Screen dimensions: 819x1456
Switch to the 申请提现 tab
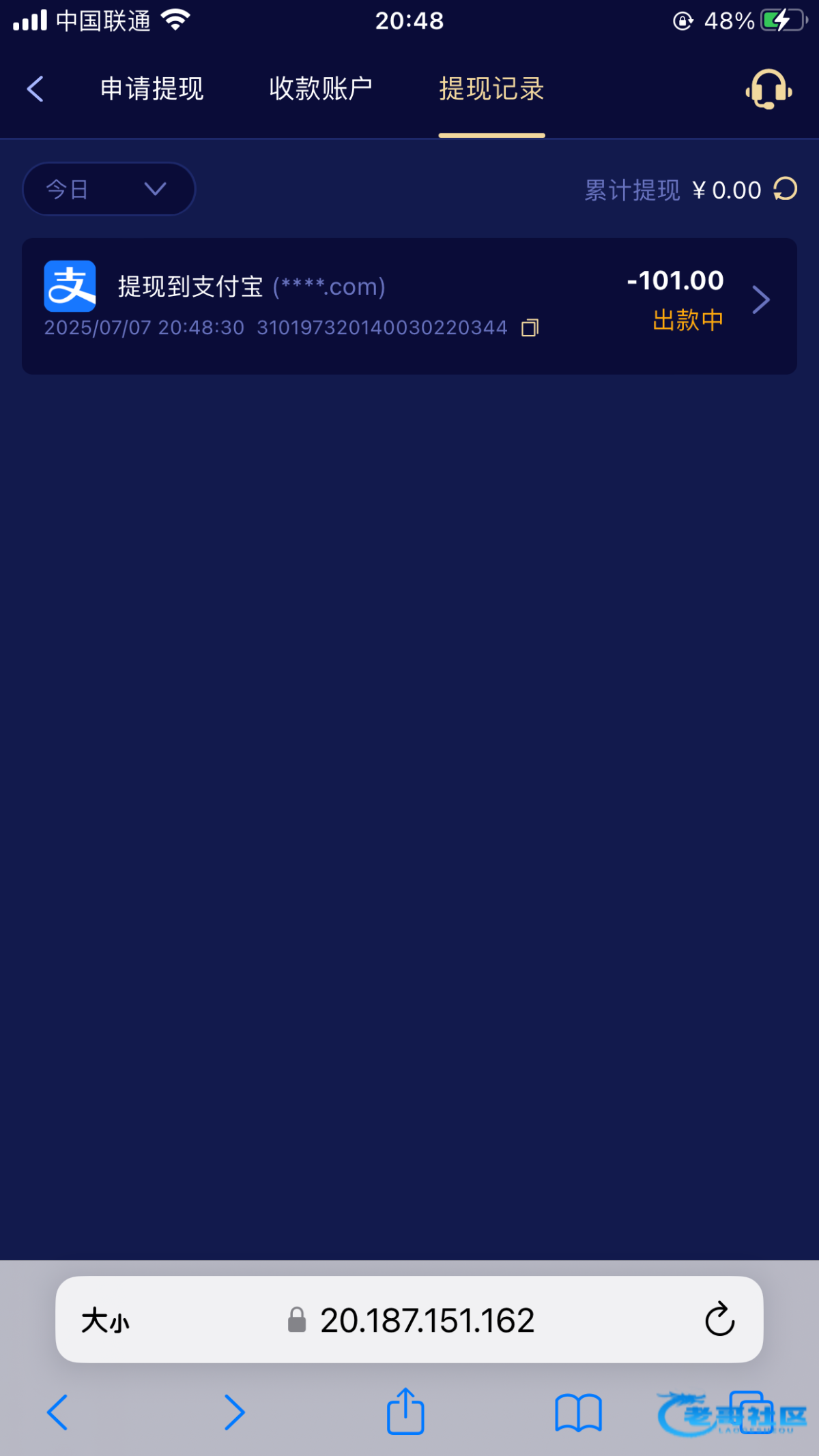[x=152, y=89]
